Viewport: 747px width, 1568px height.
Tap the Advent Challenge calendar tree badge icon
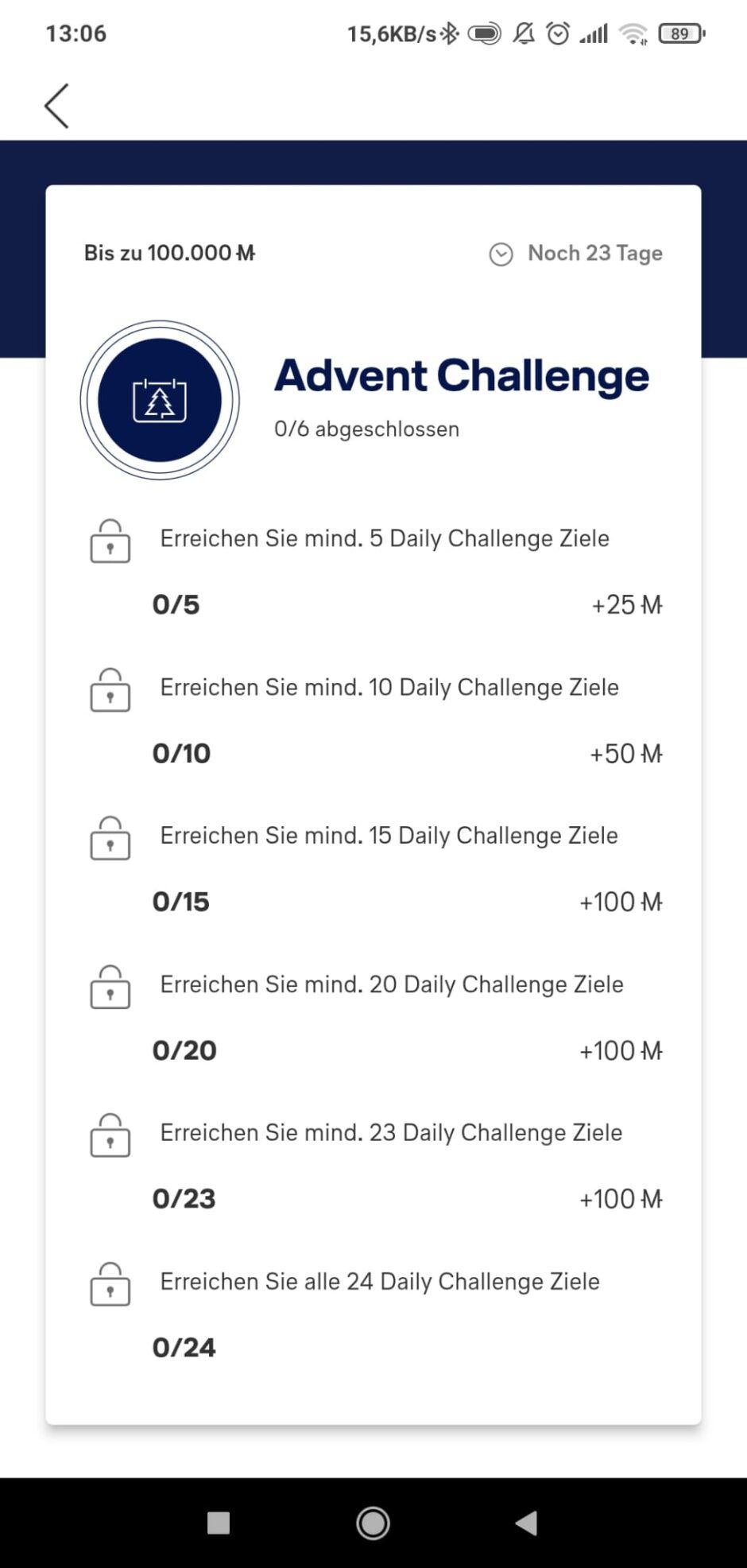click(160, 398)
